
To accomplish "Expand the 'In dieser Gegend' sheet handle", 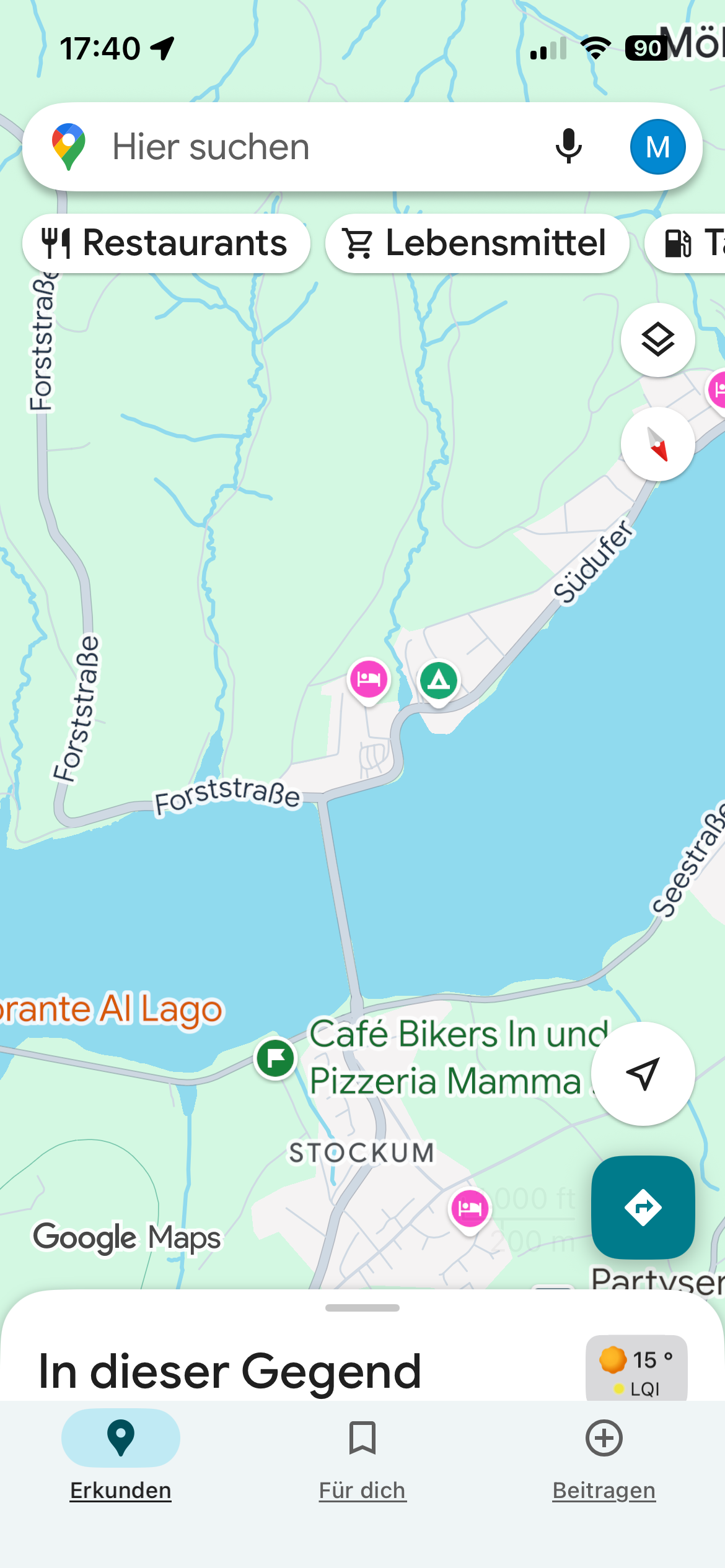I will pyautogui.click(x=362, y=1308).
